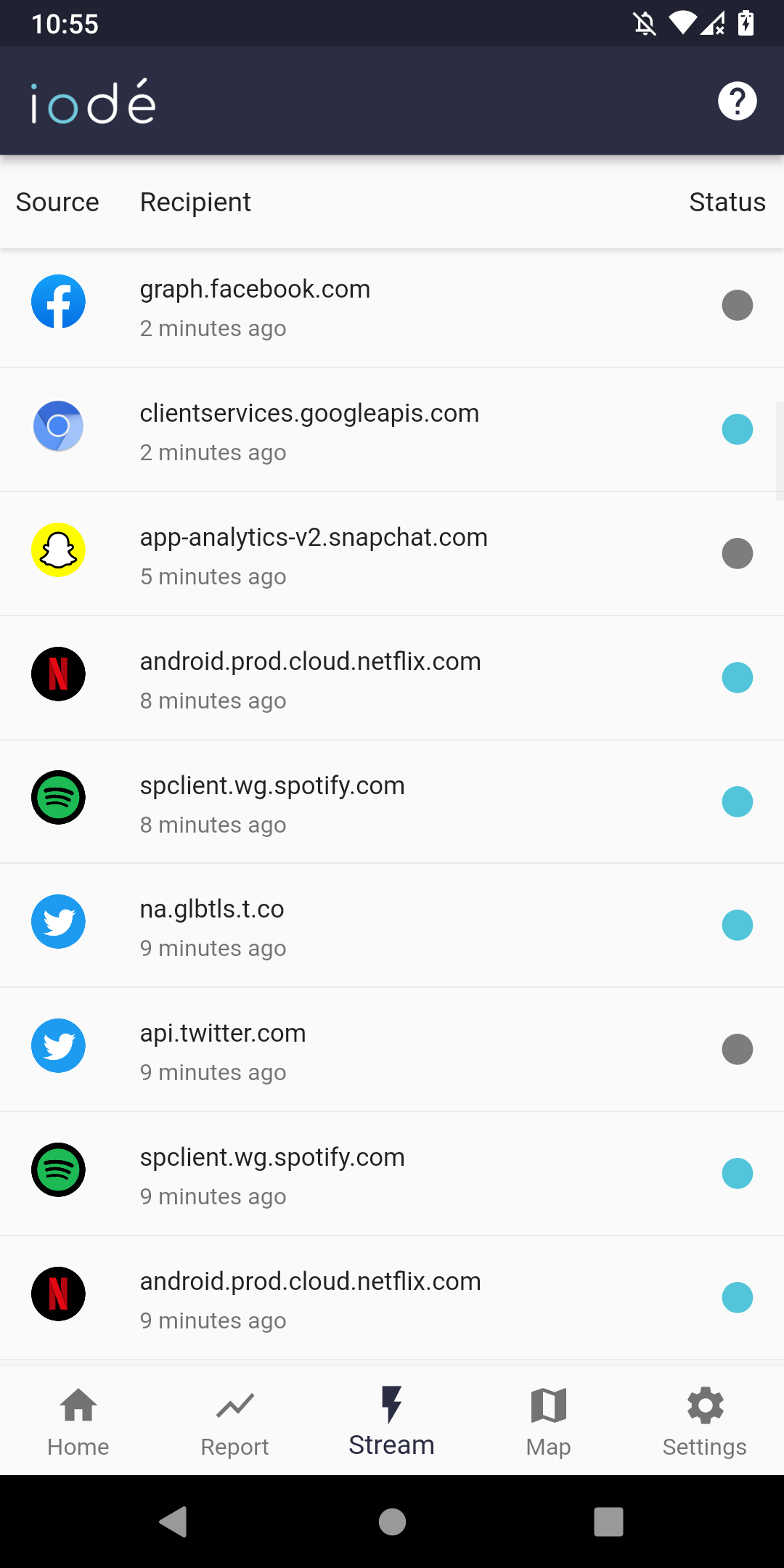Go to the system home screen
The width and height of the screenshot is (784, 1568).
tap(392, 1522)
